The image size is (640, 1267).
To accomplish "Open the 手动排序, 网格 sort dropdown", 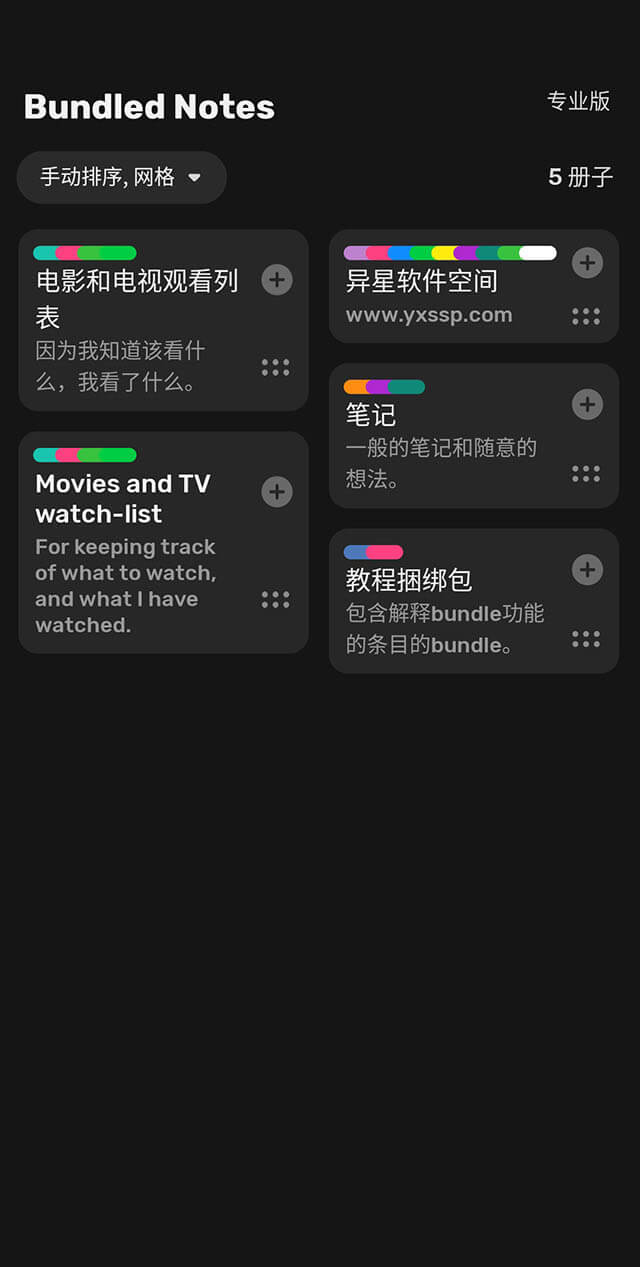I will click(x=121, y=178).
